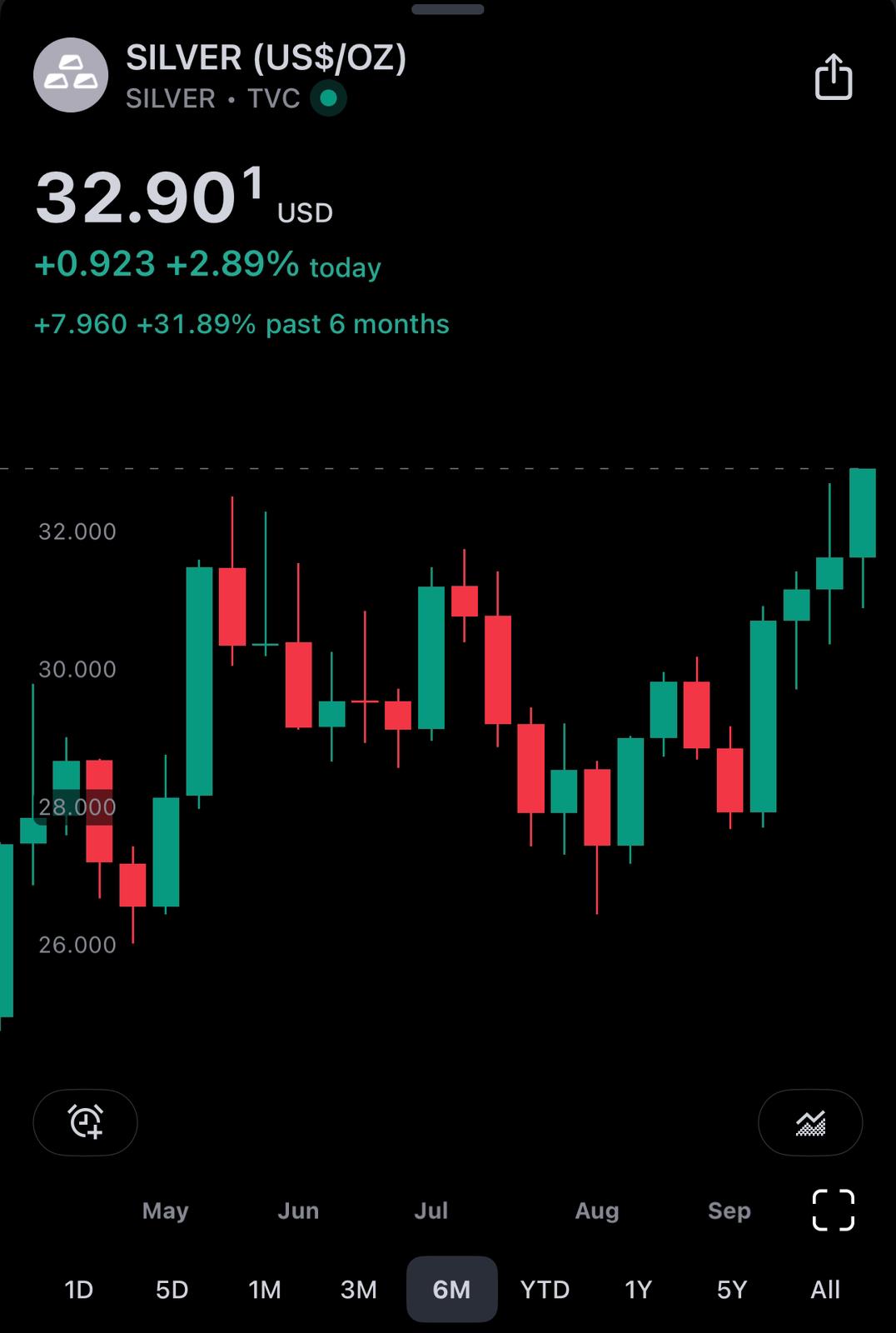Switch to the 1D timeframe
Viewport: 896px width, 1333px height.
[79, 1290]
